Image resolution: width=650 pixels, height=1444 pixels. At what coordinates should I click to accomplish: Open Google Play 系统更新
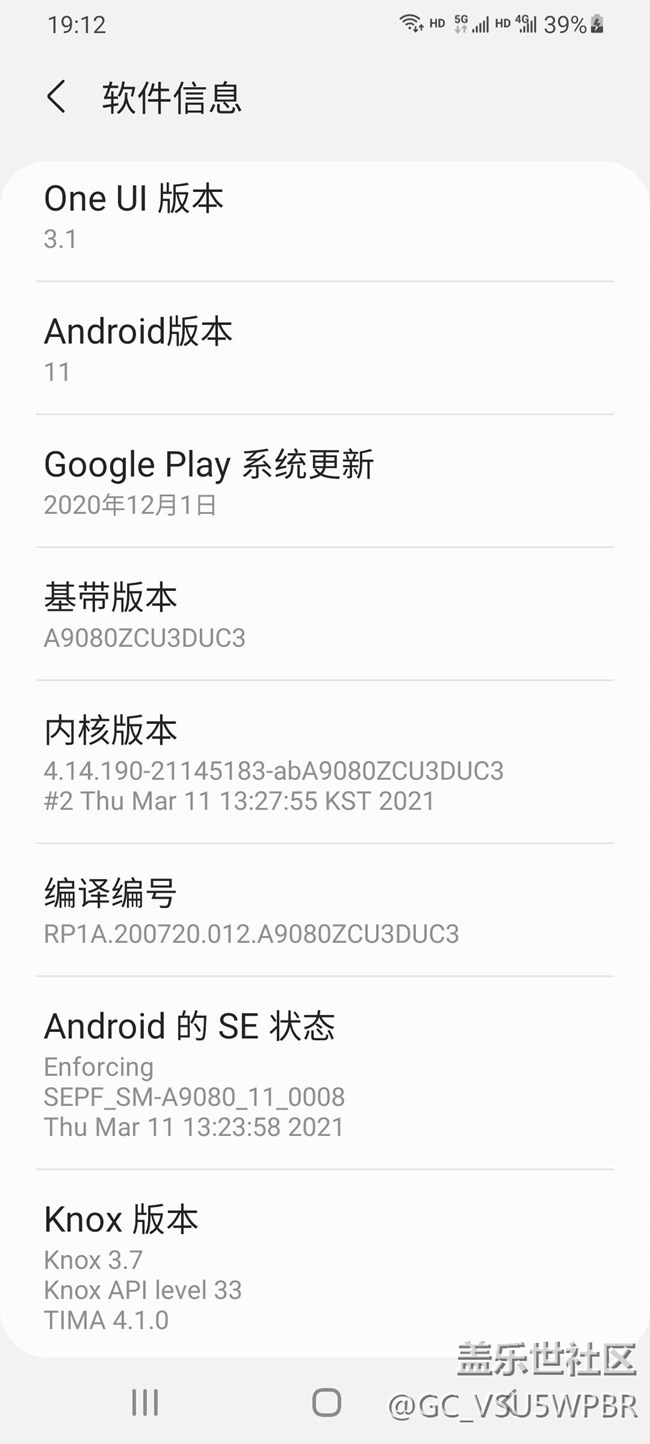[x=325, y=482]
